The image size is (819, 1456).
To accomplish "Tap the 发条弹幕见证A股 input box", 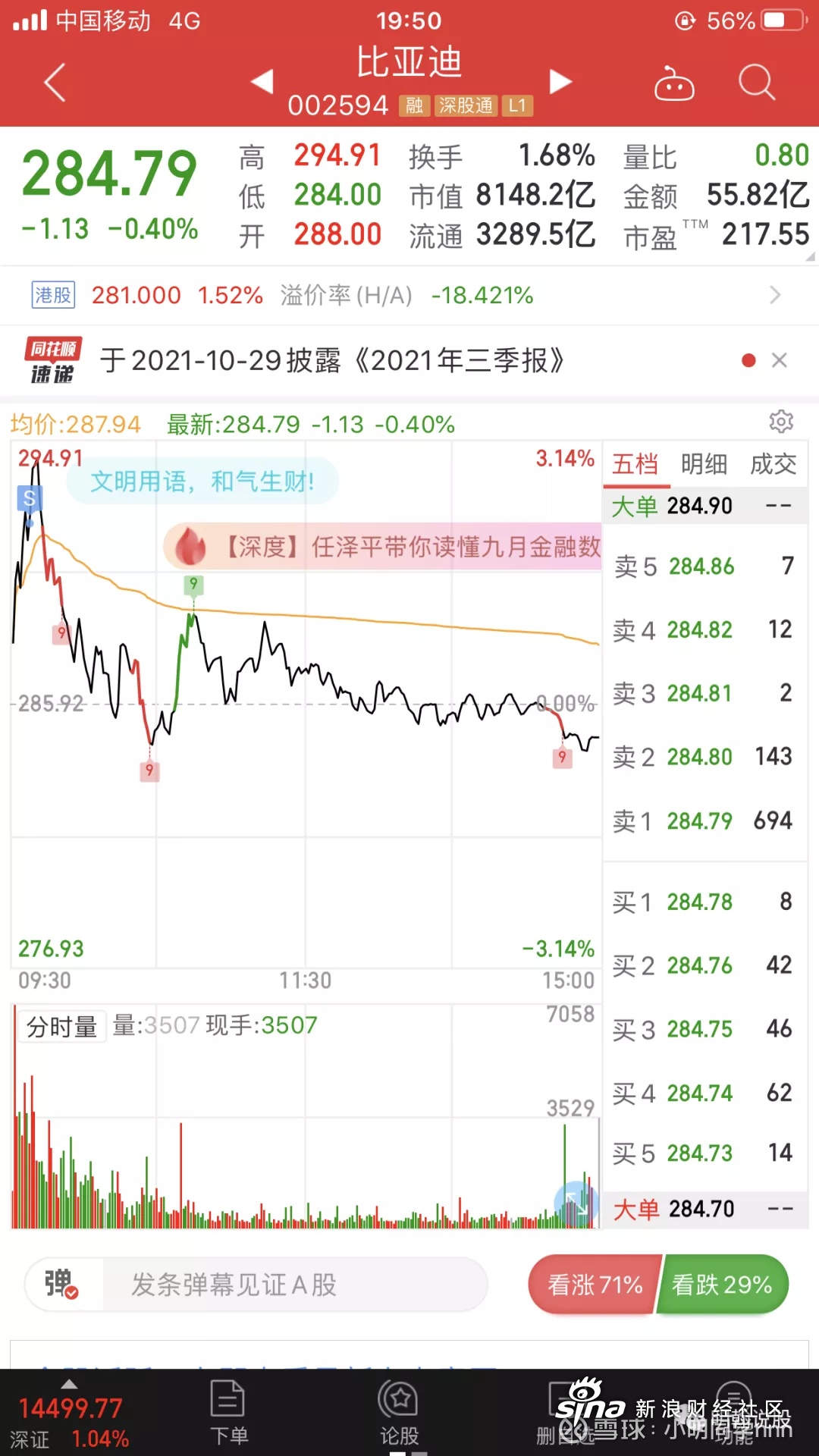I will pyautogui.click(x=294, y=1285).
